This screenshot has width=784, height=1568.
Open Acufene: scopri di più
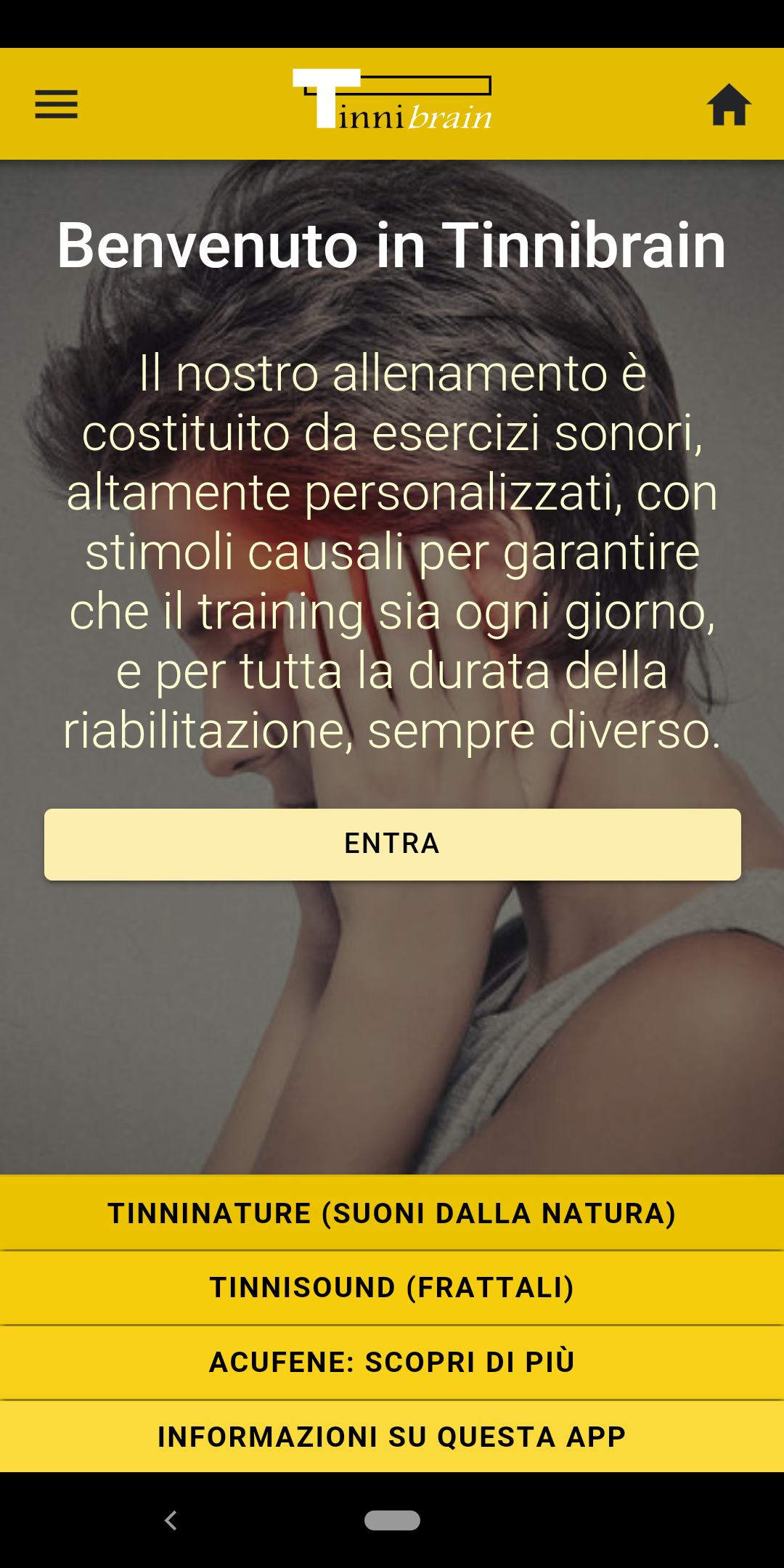point(392,1363)
